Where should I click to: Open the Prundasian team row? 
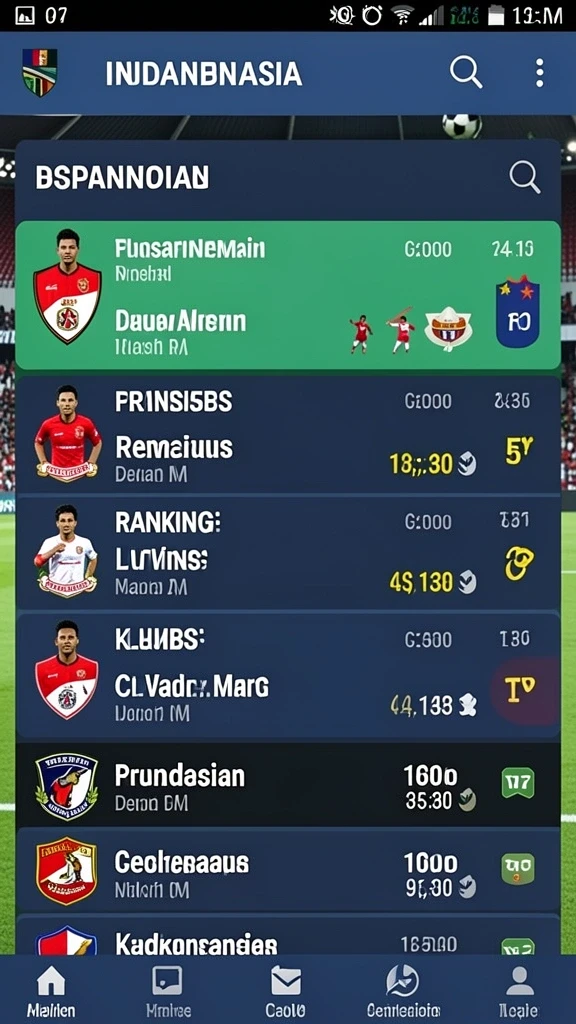(288, 785)
